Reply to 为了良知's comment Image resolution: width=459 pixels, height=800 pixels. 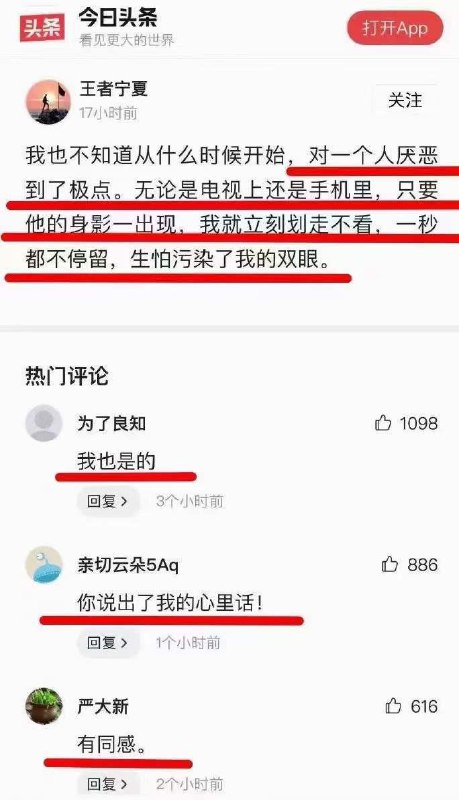[107, 501]
